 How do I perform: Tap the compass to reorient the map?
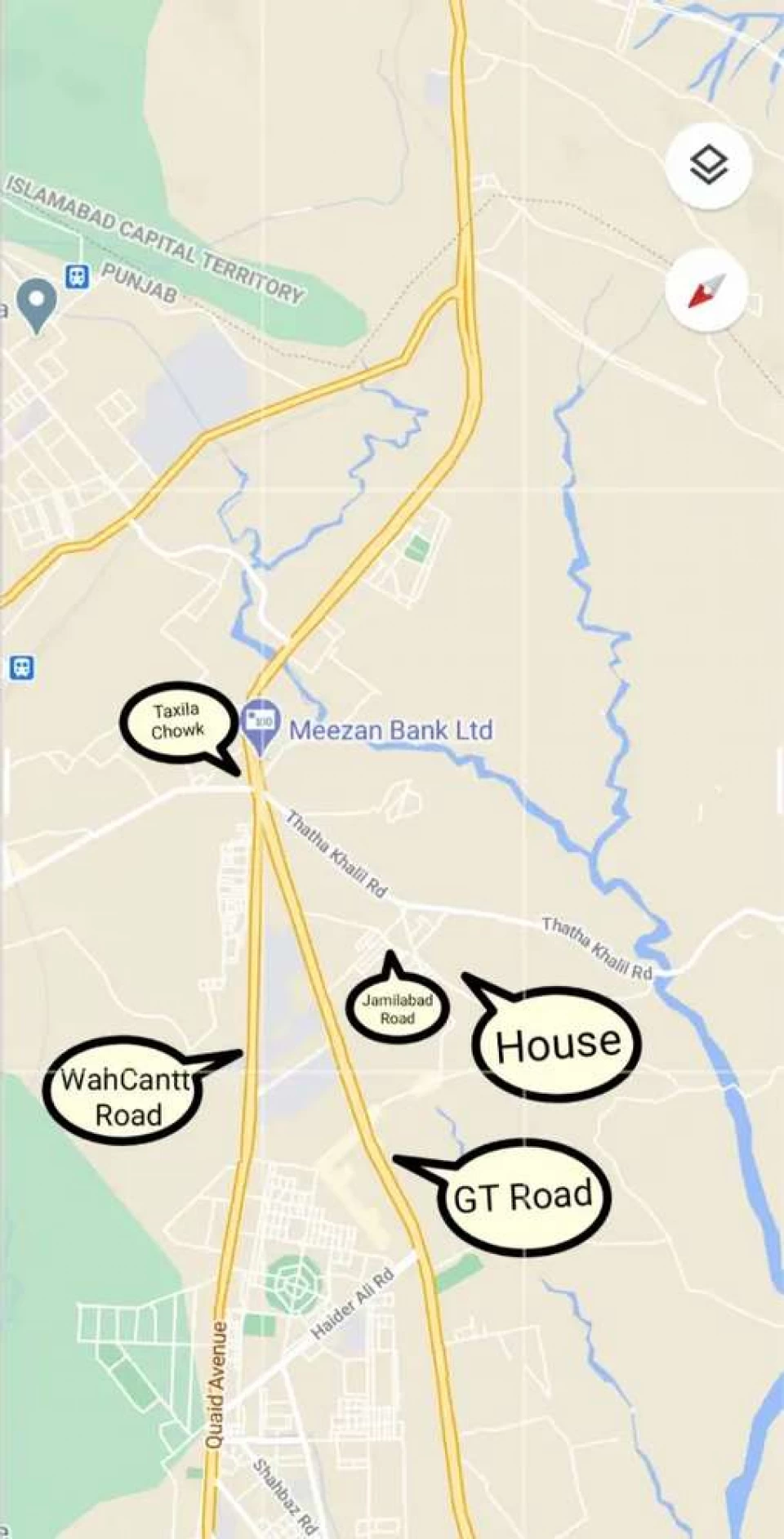click(707, 291)
